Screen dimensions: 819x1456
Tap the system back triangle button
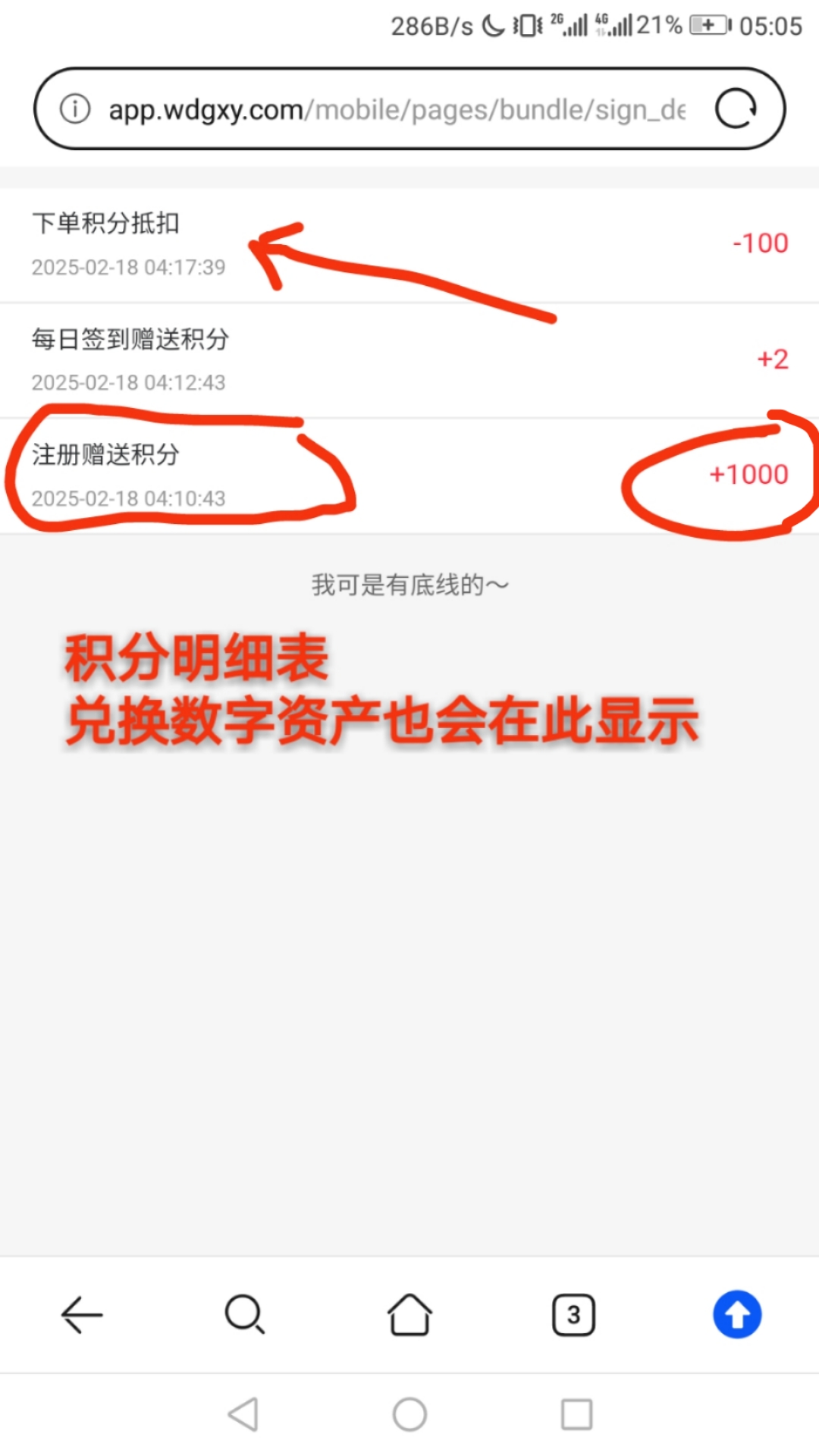pos(243,1414)
